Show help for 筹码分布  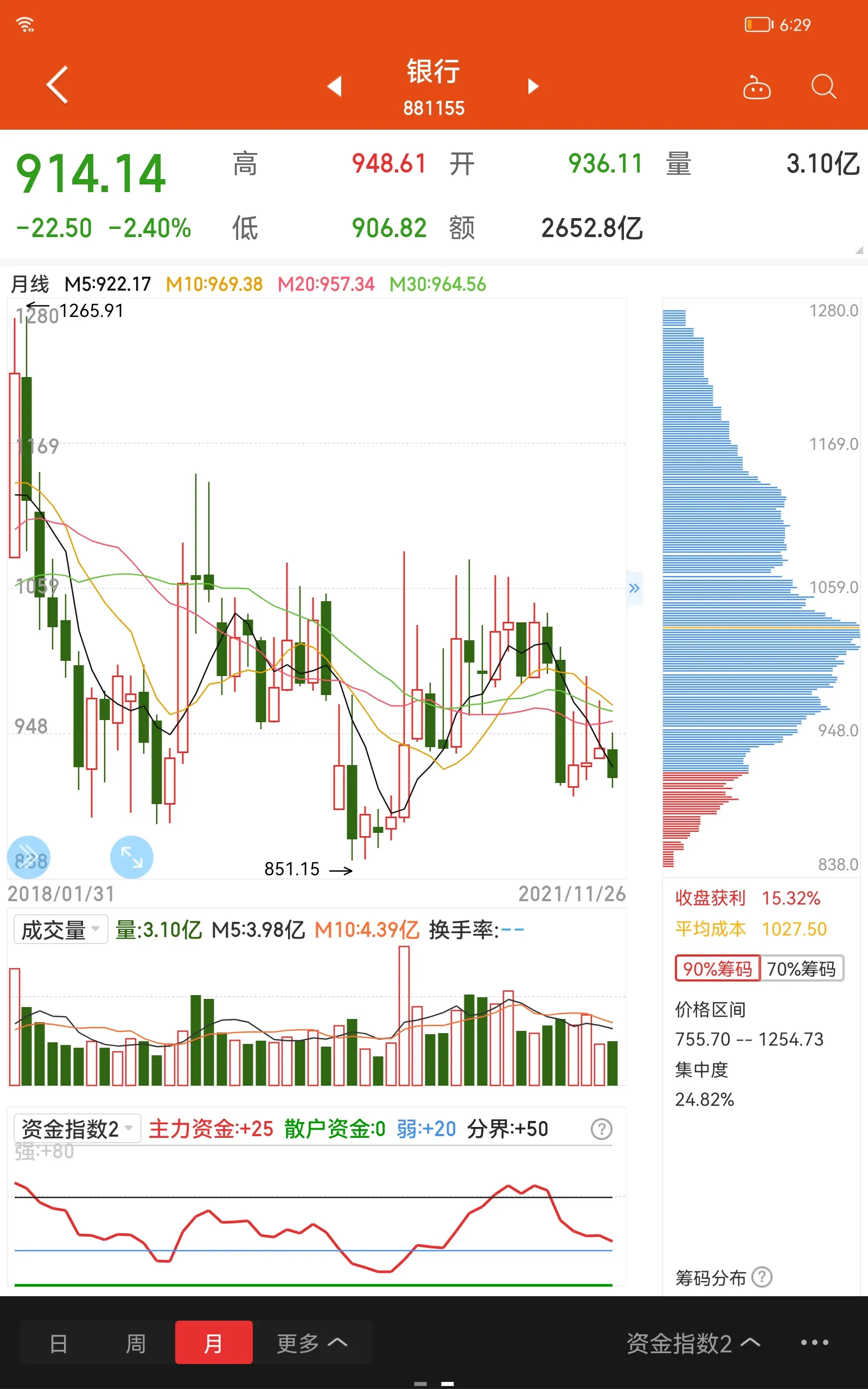pos(762,1278)
